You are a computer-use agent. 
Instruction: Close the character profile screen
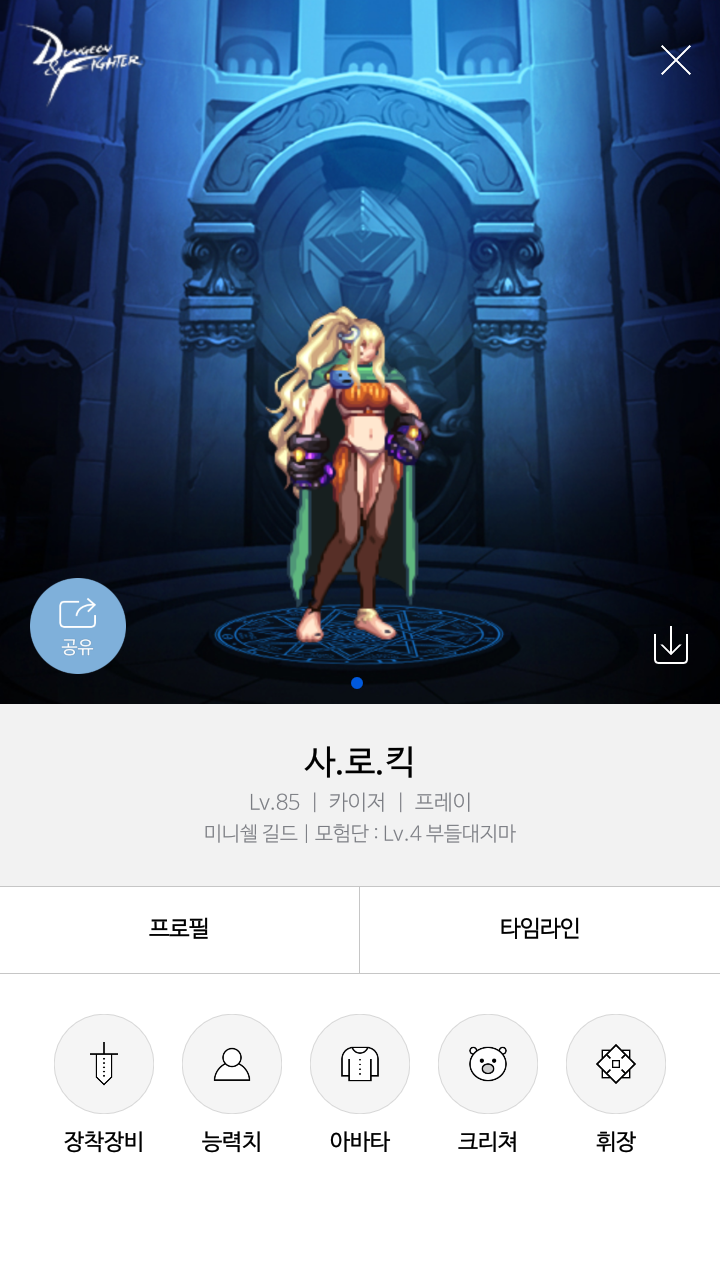coord(676,61)
